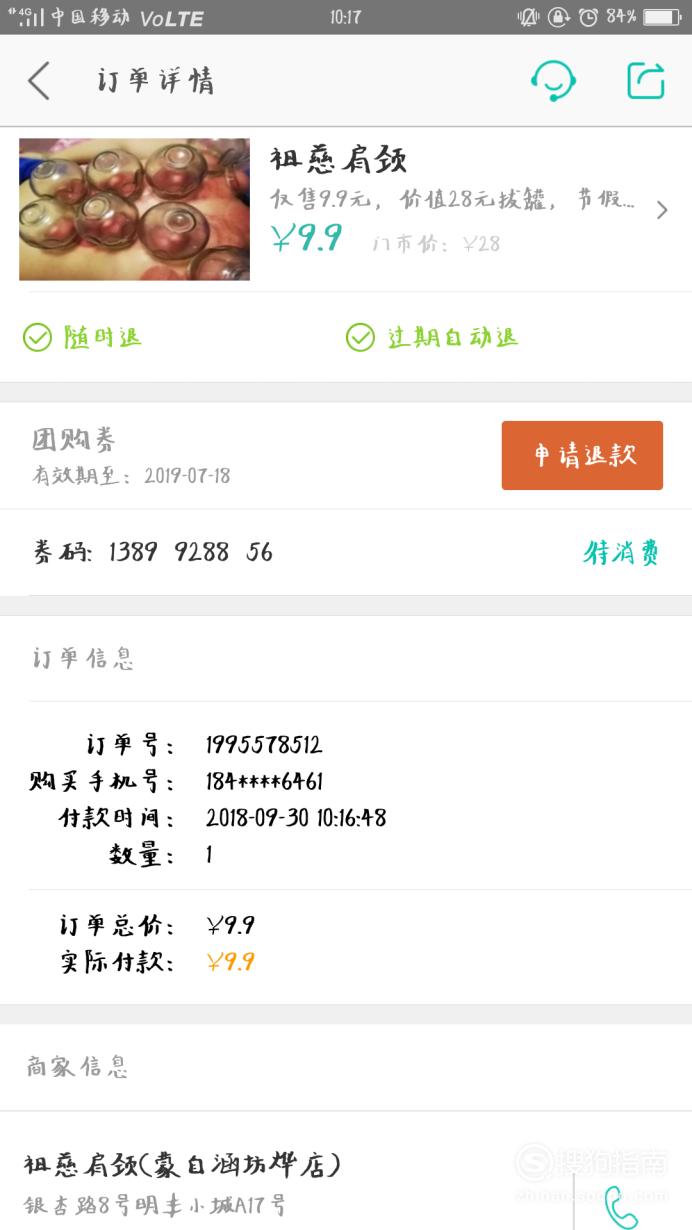Call the merchant with the phone icon
The image size is (692, 1230).
pyautogui.click(x=622, y=1207)
